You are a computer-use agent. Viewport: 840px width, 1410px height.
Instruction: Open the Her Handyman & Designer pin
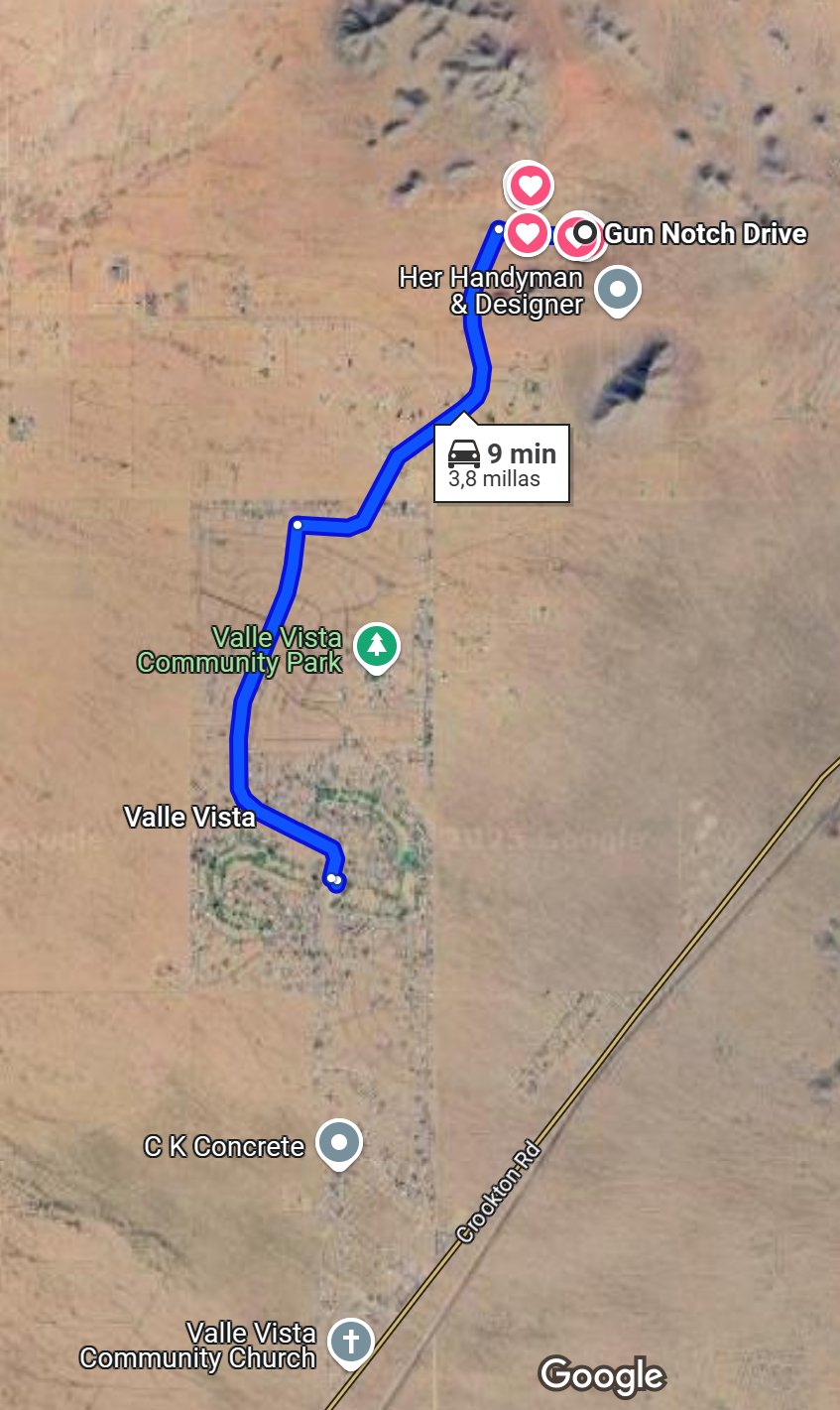[619, 291]
